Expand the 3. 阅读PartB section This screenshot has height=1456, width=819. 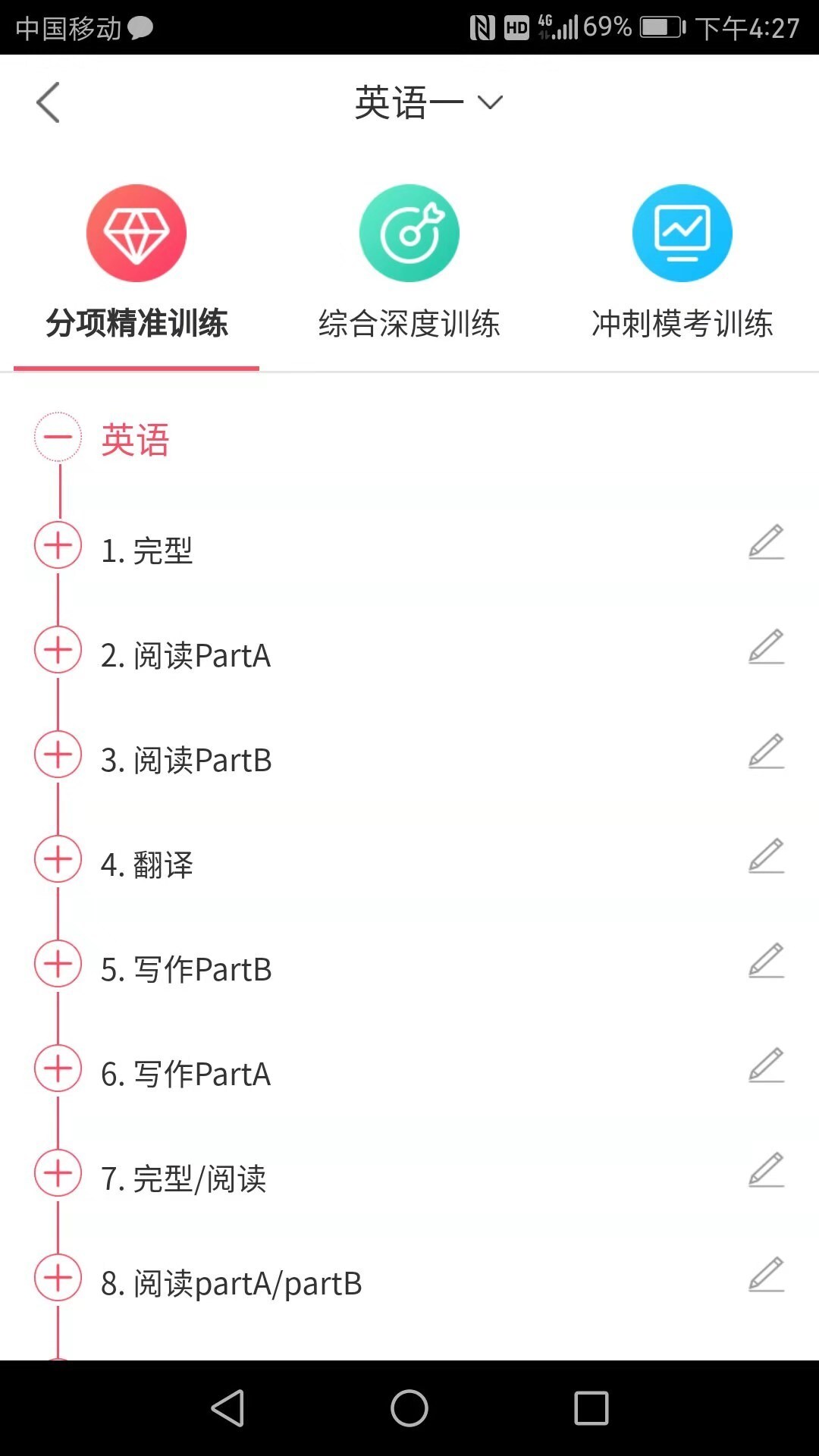57,755
